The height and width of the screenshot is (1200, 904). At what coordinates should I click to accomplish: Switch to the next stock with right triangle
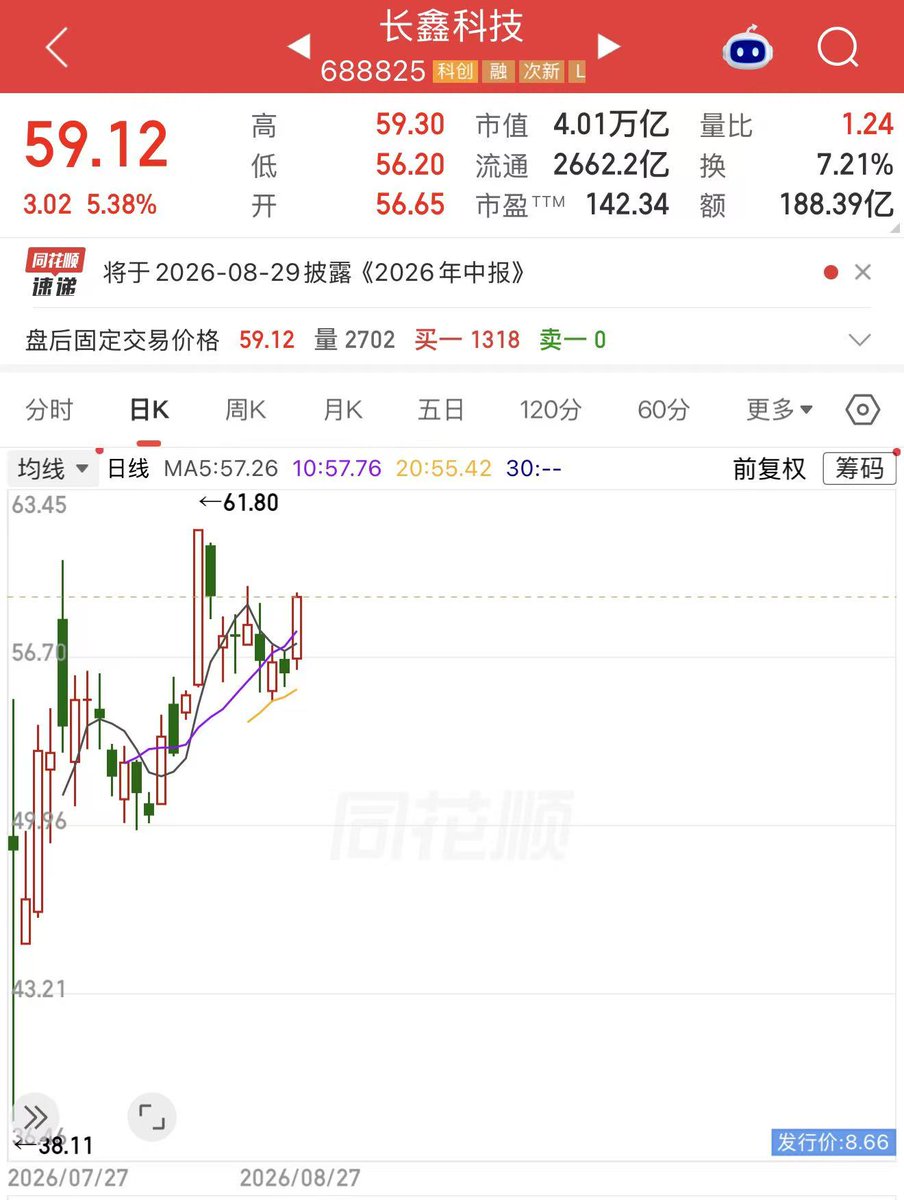pyautogui.click(x=608, y=46)
